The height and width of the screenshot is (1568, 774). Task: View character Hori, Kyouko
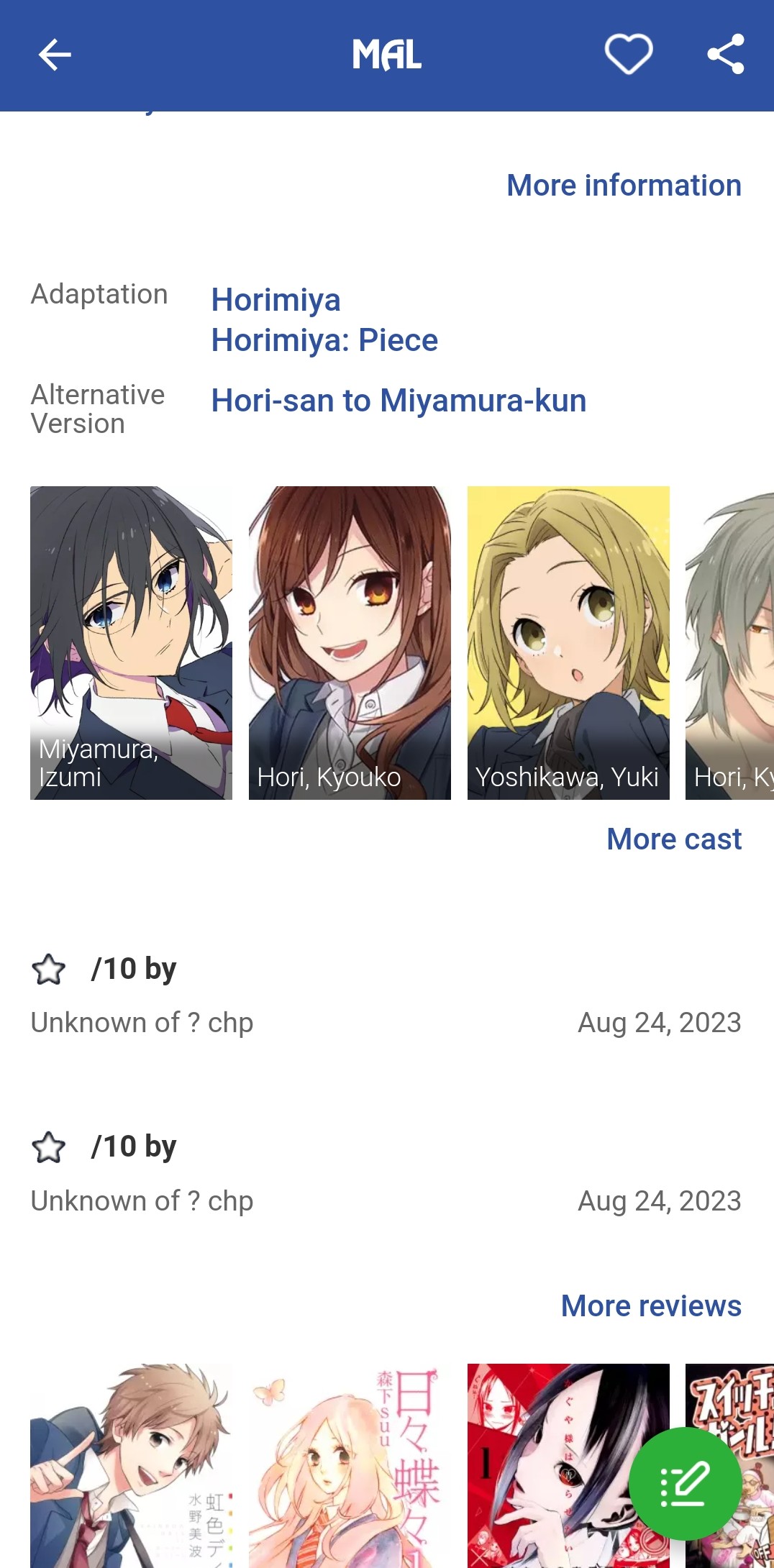(350, 642)
